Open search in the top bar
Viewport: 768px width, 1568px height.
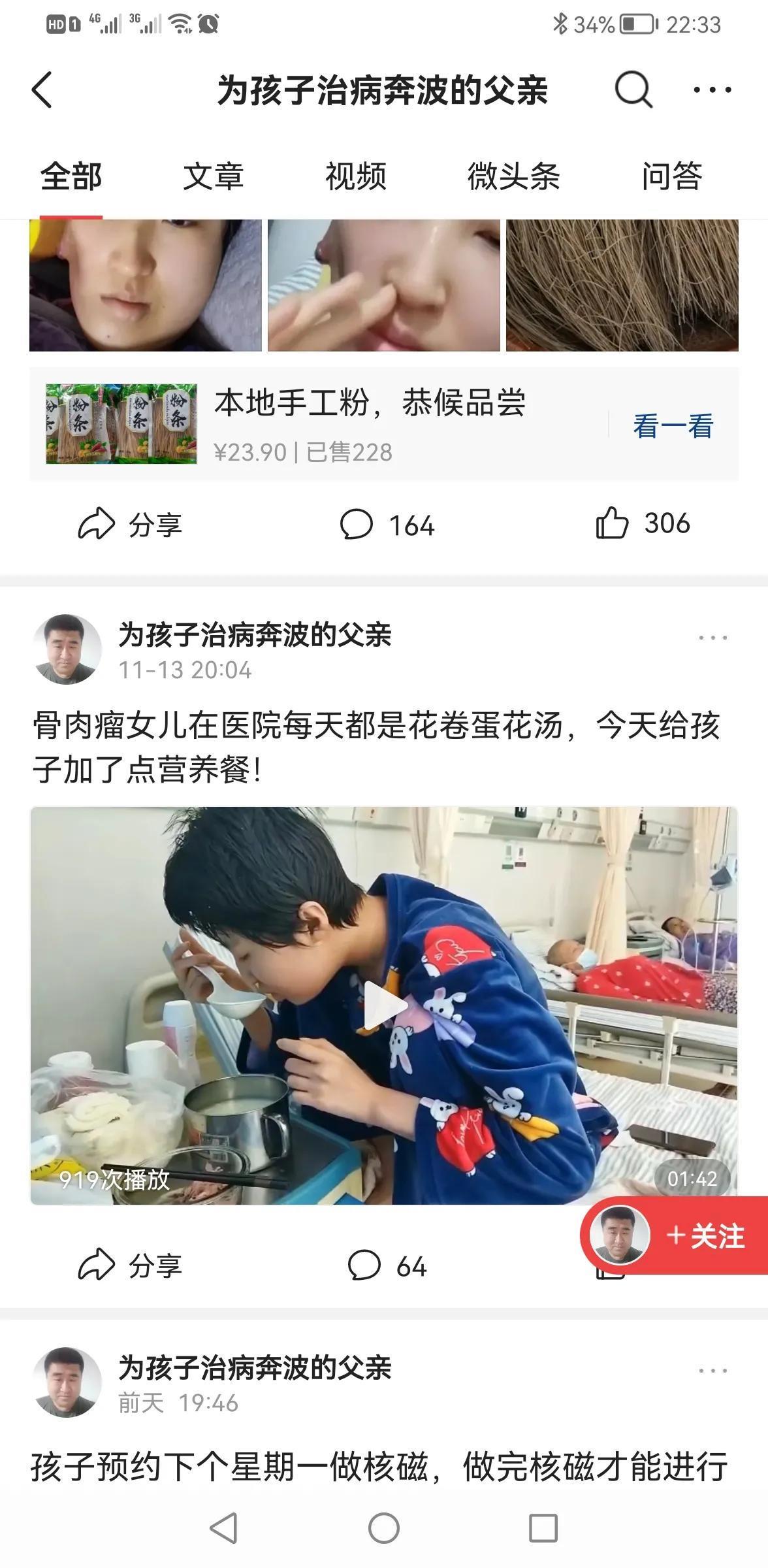click(x=633, y=90)
